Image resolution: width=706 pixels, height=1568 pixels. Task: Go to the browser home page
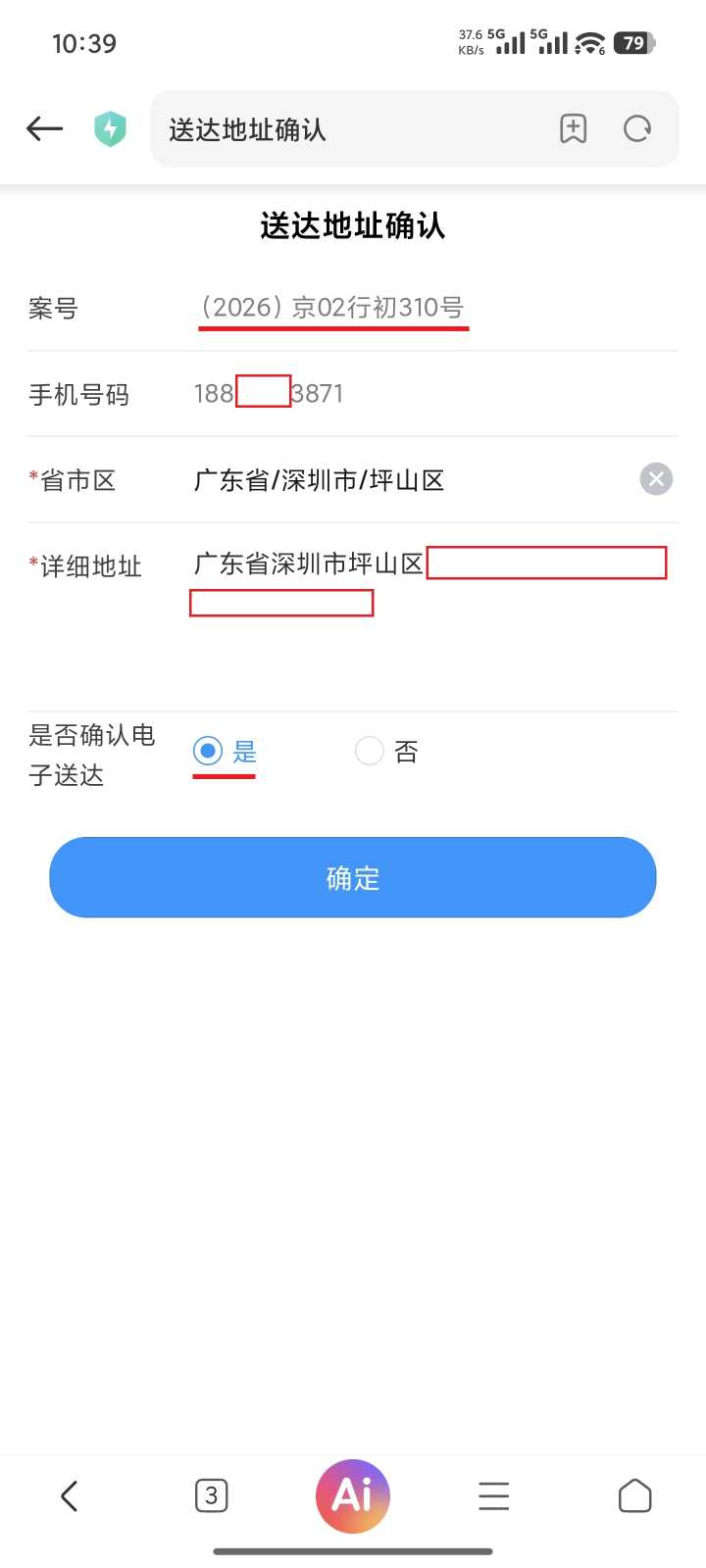pos(634,1495)
